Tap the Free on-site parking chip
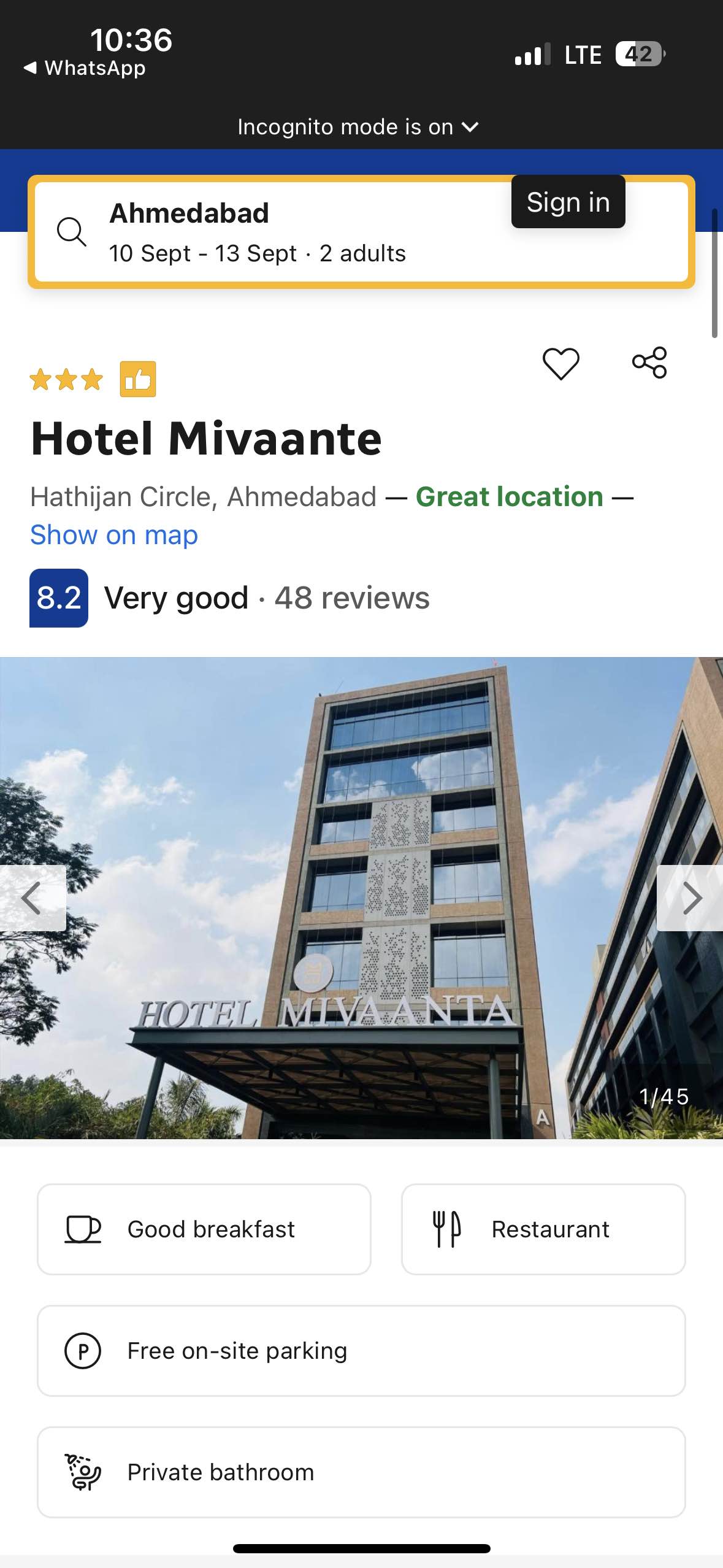This screenshot has height=1568, width=723. tap(361, 1351)
